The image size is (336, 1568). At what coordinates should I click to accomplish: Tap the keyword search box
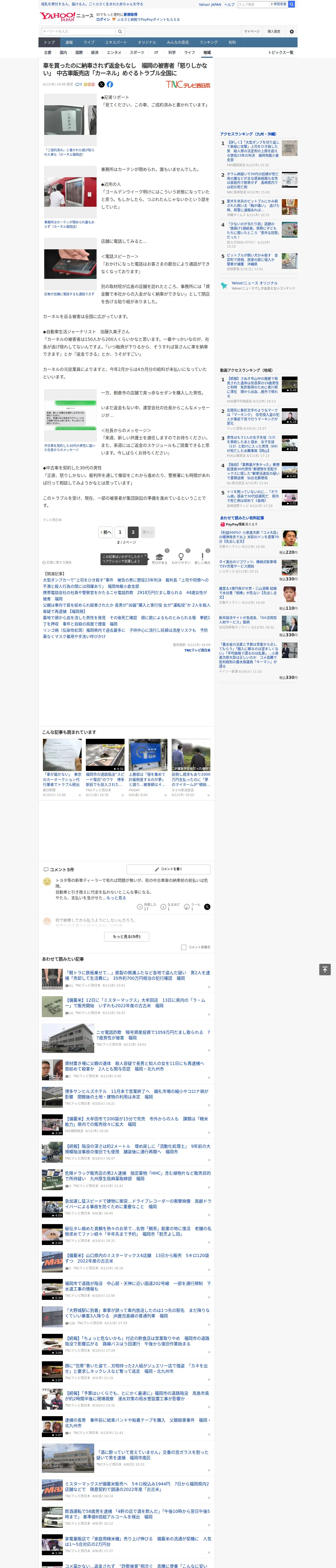[x=78, y=32]
